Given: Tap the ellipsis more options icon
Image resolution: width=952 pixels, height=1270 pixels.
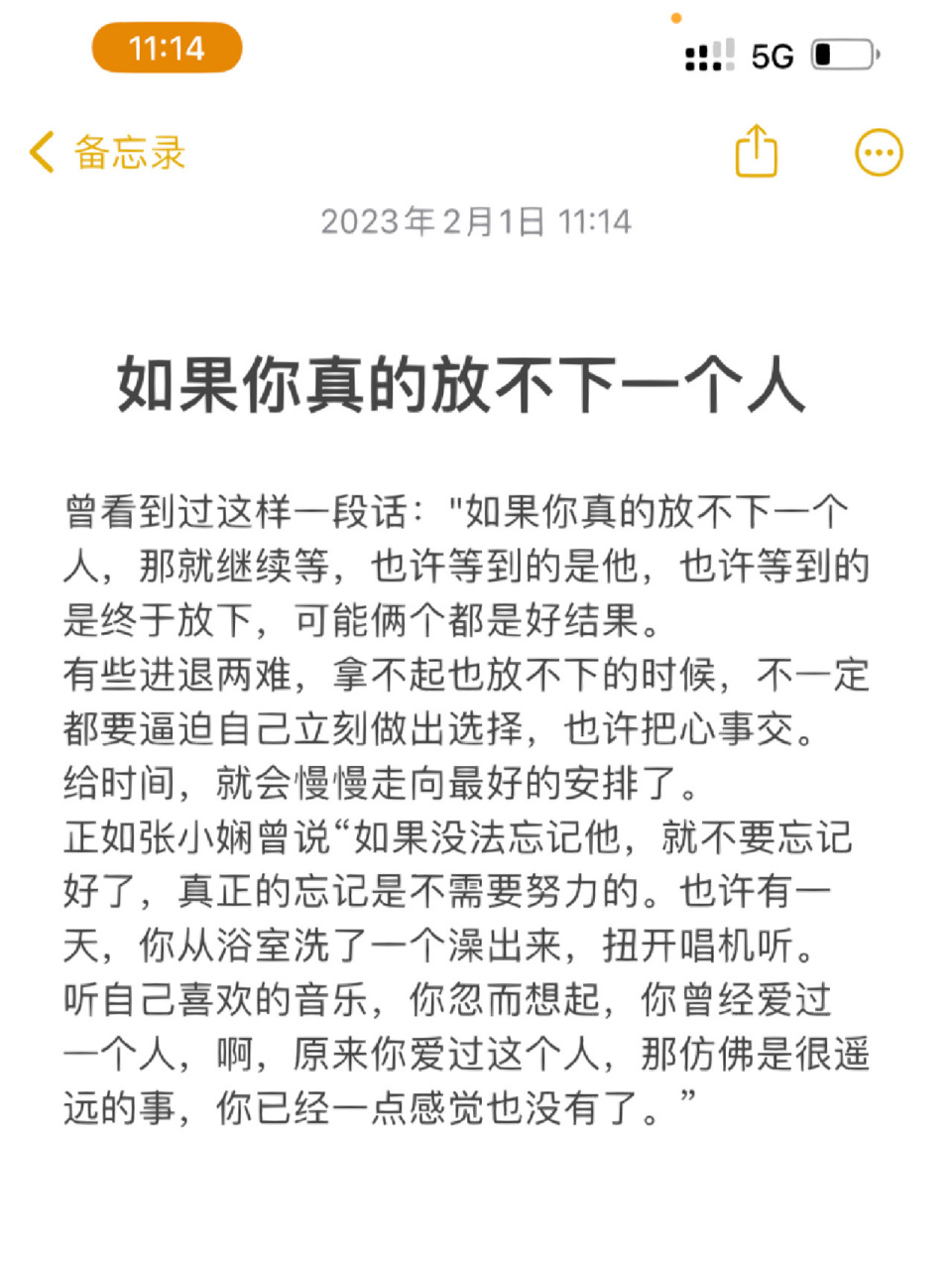Looking at the screenshot, I should click(878, 151).
